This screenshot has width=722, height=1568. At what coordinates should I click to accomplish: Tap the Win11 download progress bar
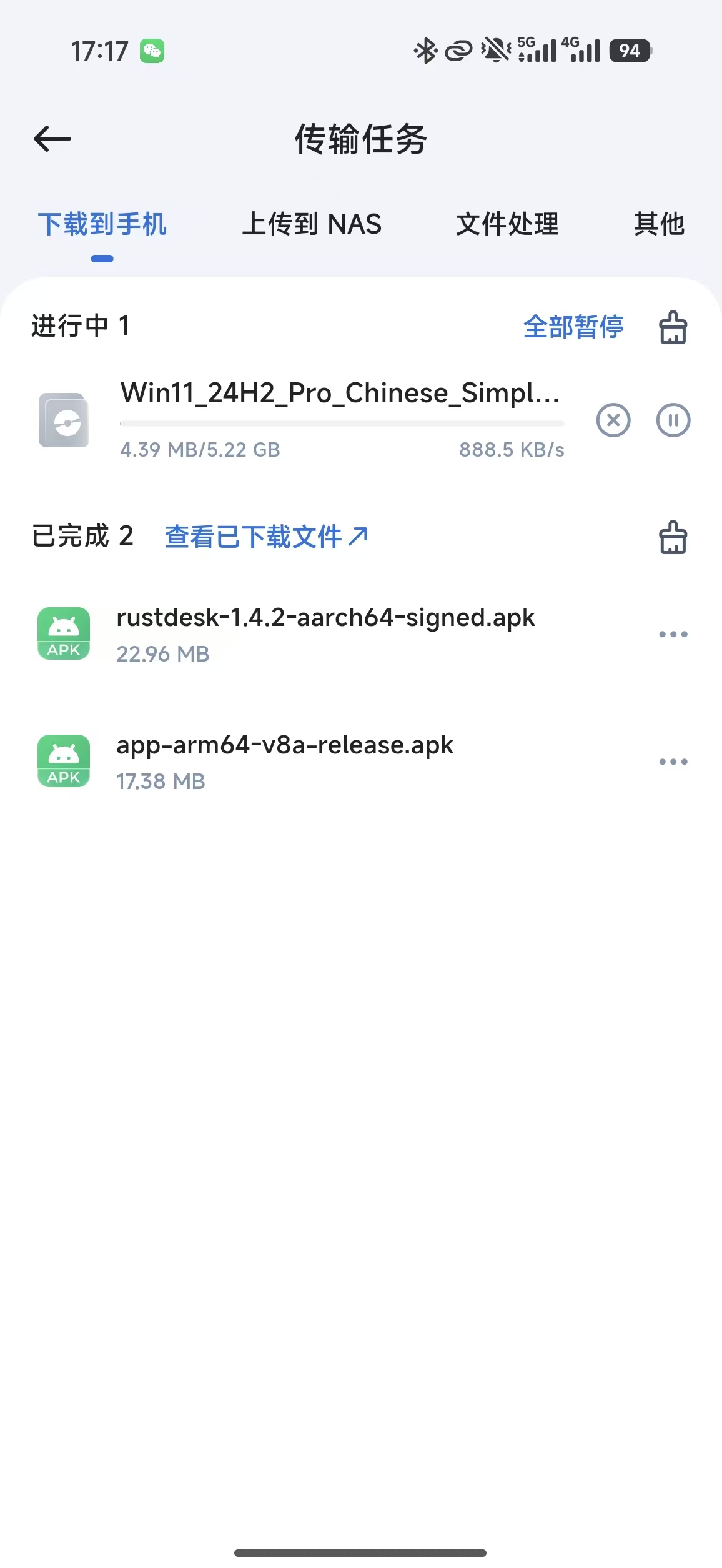(341, 424)
